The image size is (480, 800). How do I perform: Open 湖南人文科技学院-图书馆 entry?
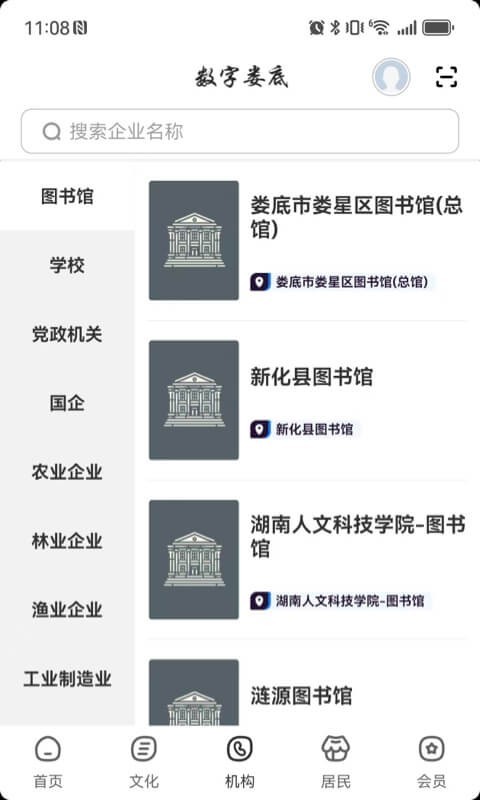(x=308, y=560)
